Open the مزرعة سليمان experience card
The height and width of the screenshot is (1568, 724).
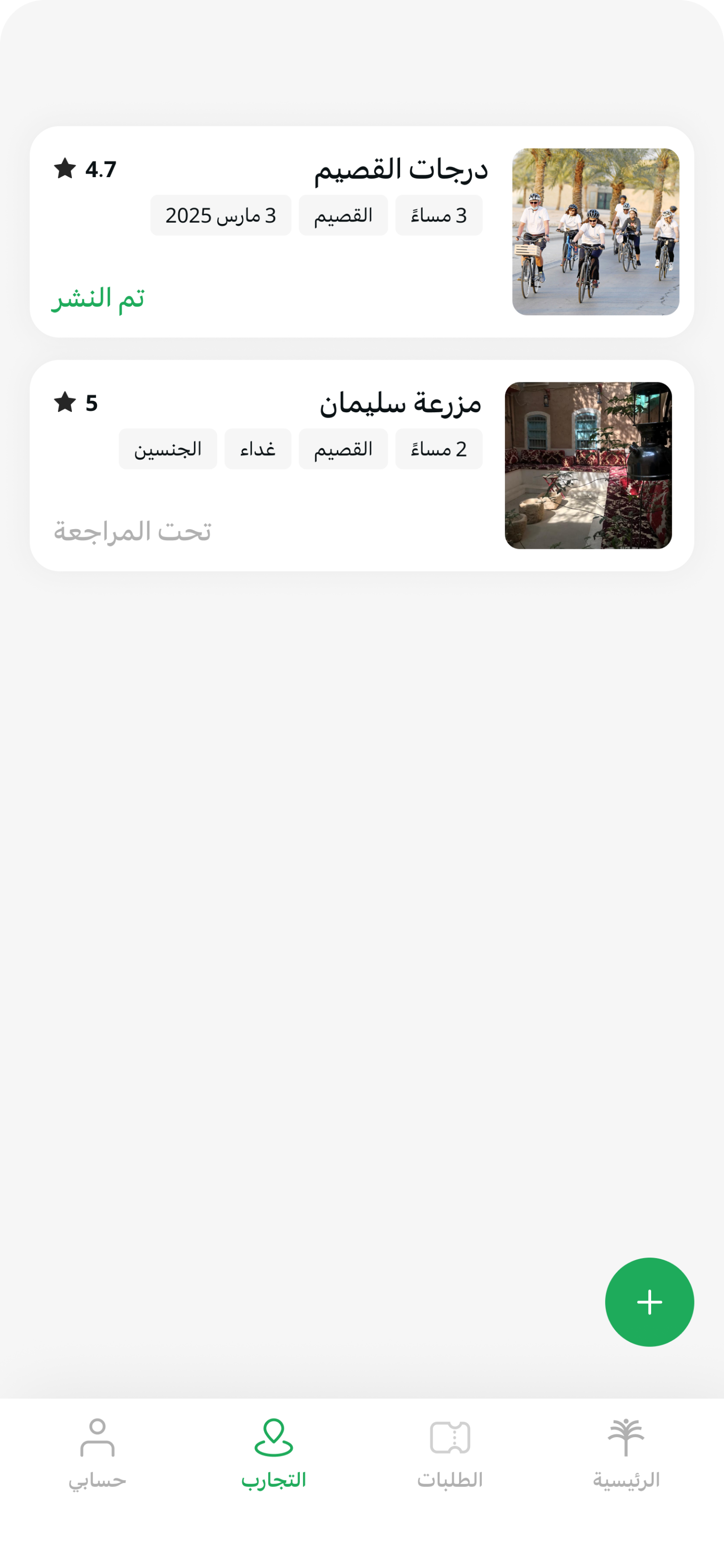362,465
